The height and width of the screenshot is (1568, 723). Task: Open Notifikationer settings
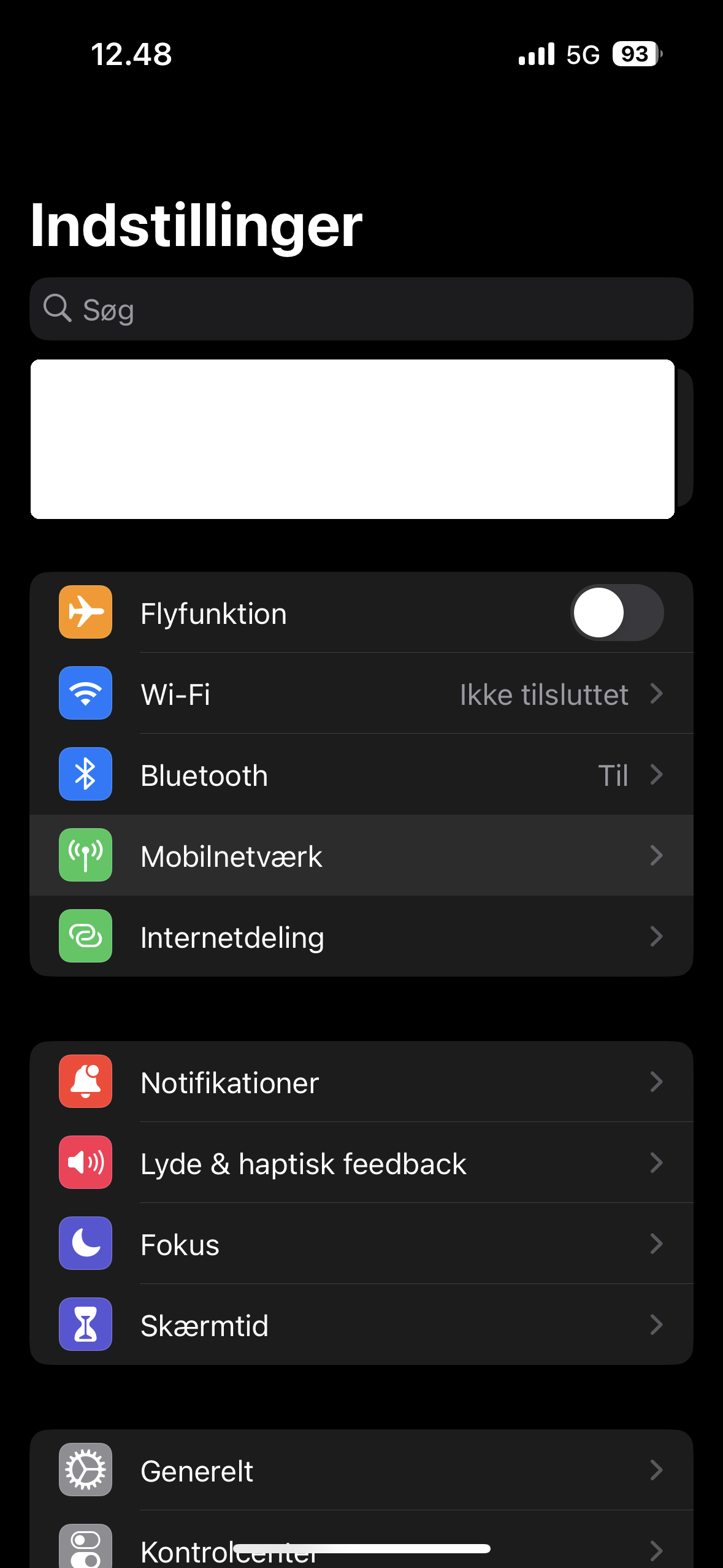tap(361, 1082)
